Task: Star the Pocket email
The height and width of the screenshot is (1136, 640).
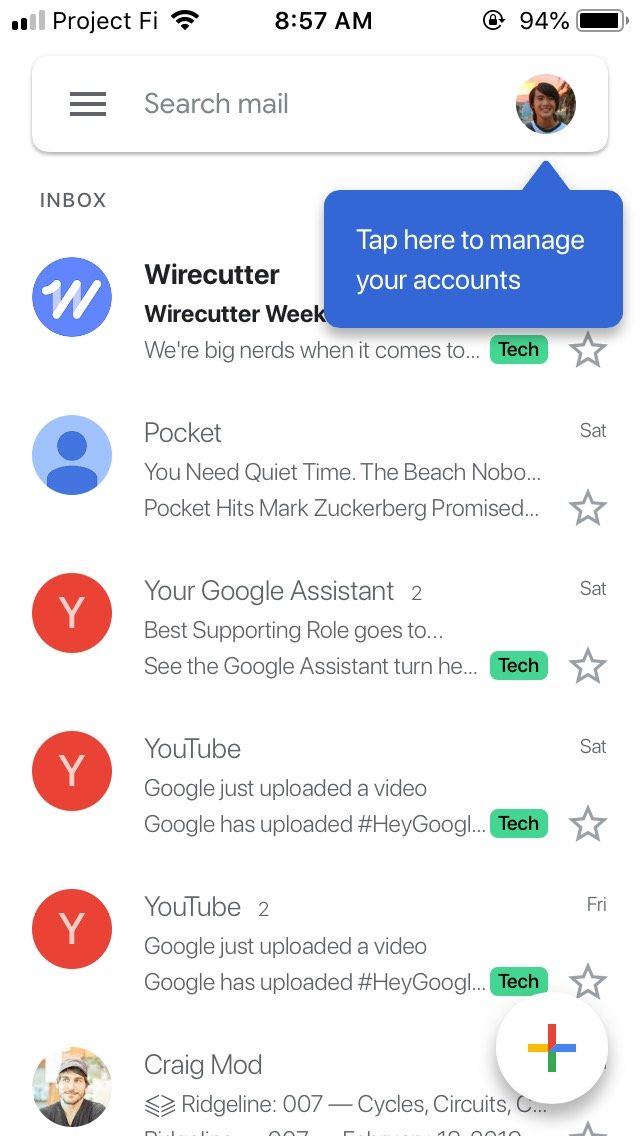Action: pyautogui.click(x=587, y=508)
